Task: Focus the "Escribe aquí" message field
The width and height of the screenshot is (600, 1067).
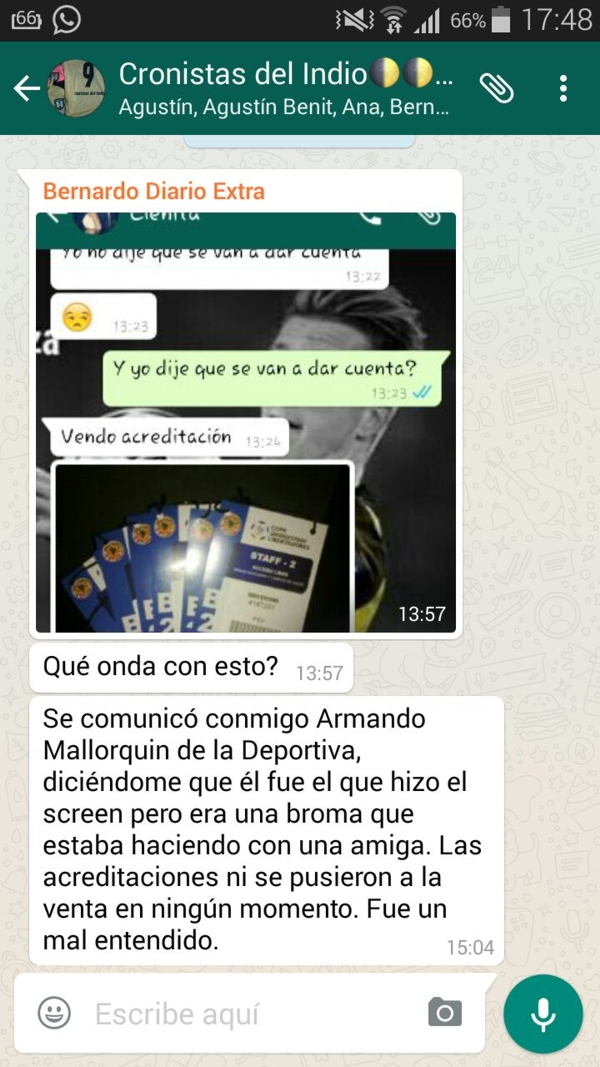Action: pyautogui.click(x=252, y=1014)
